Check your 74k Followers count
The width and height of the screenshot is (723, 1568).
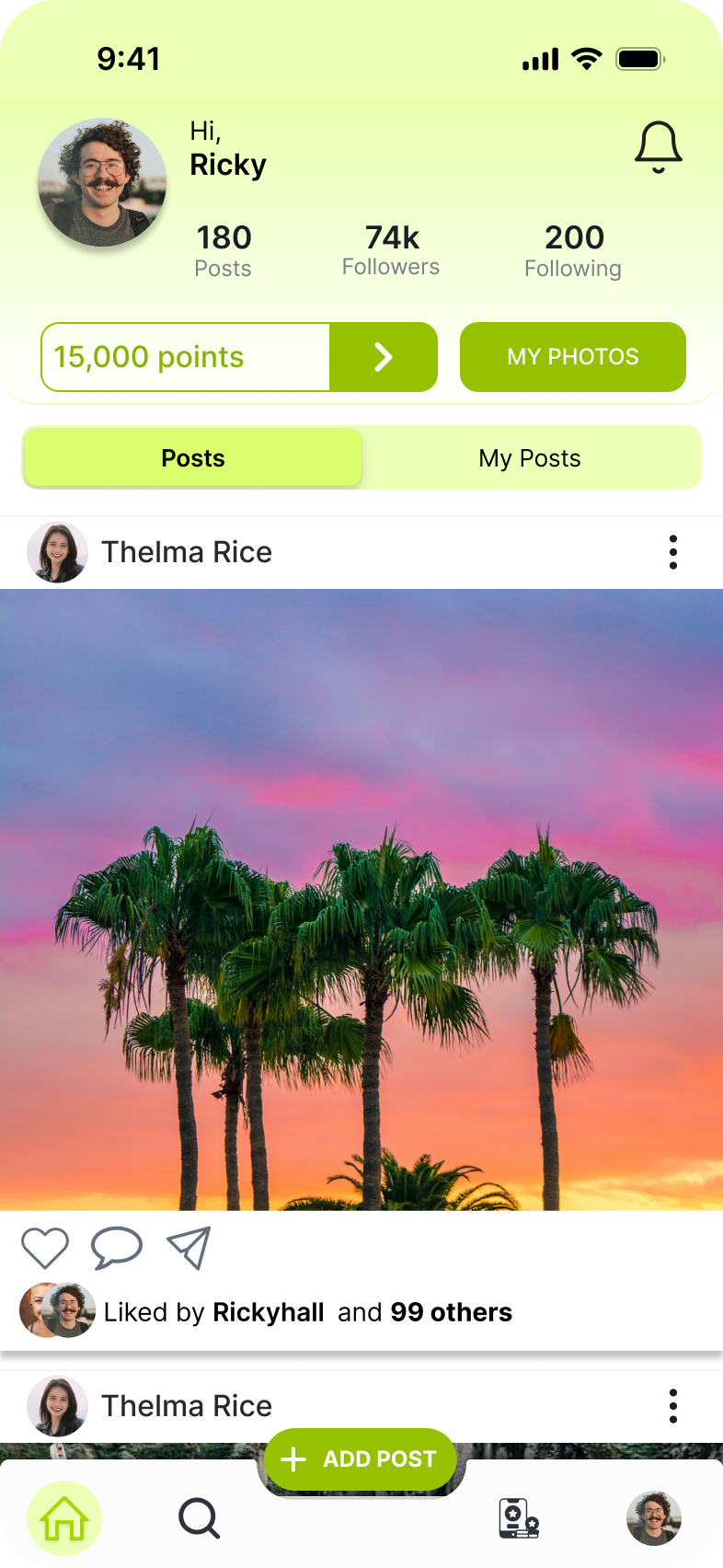click(x=390, y=248)
